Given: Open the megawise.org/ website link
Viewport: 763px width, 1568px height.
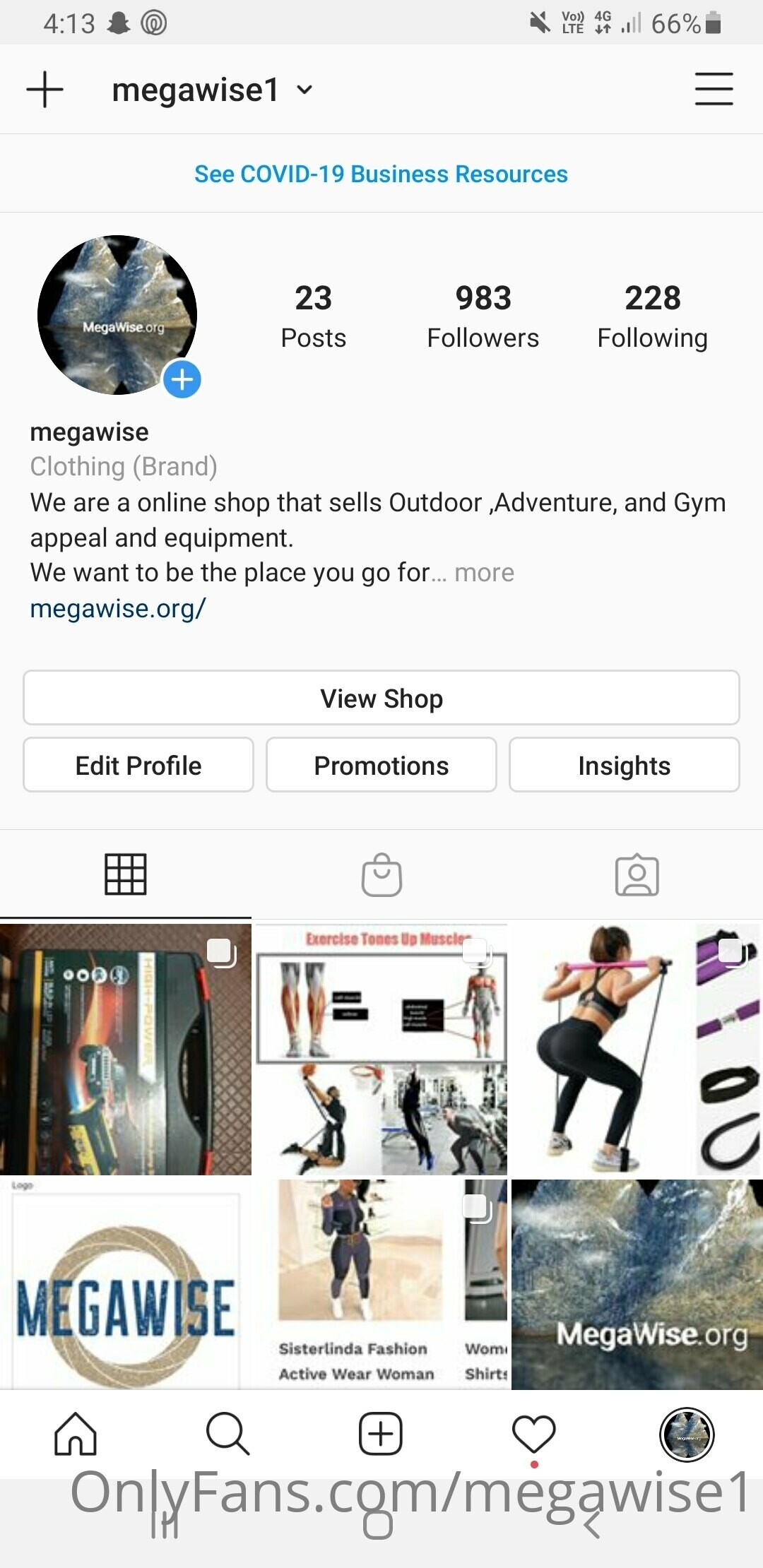Looking at the screenshot, I should tap(117, 608).
